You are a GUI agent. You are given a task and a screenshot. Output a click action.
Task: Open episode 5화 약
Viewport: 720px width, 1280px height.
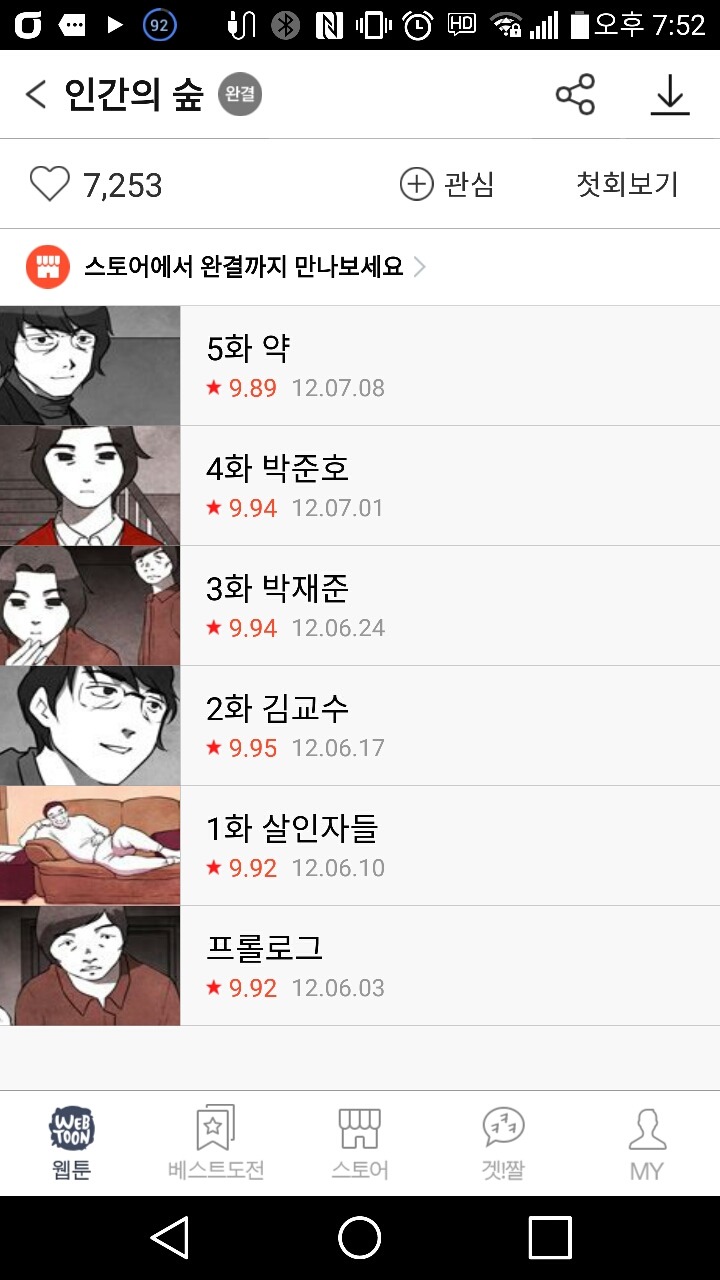pyautogui.click(x=360, y=366)
